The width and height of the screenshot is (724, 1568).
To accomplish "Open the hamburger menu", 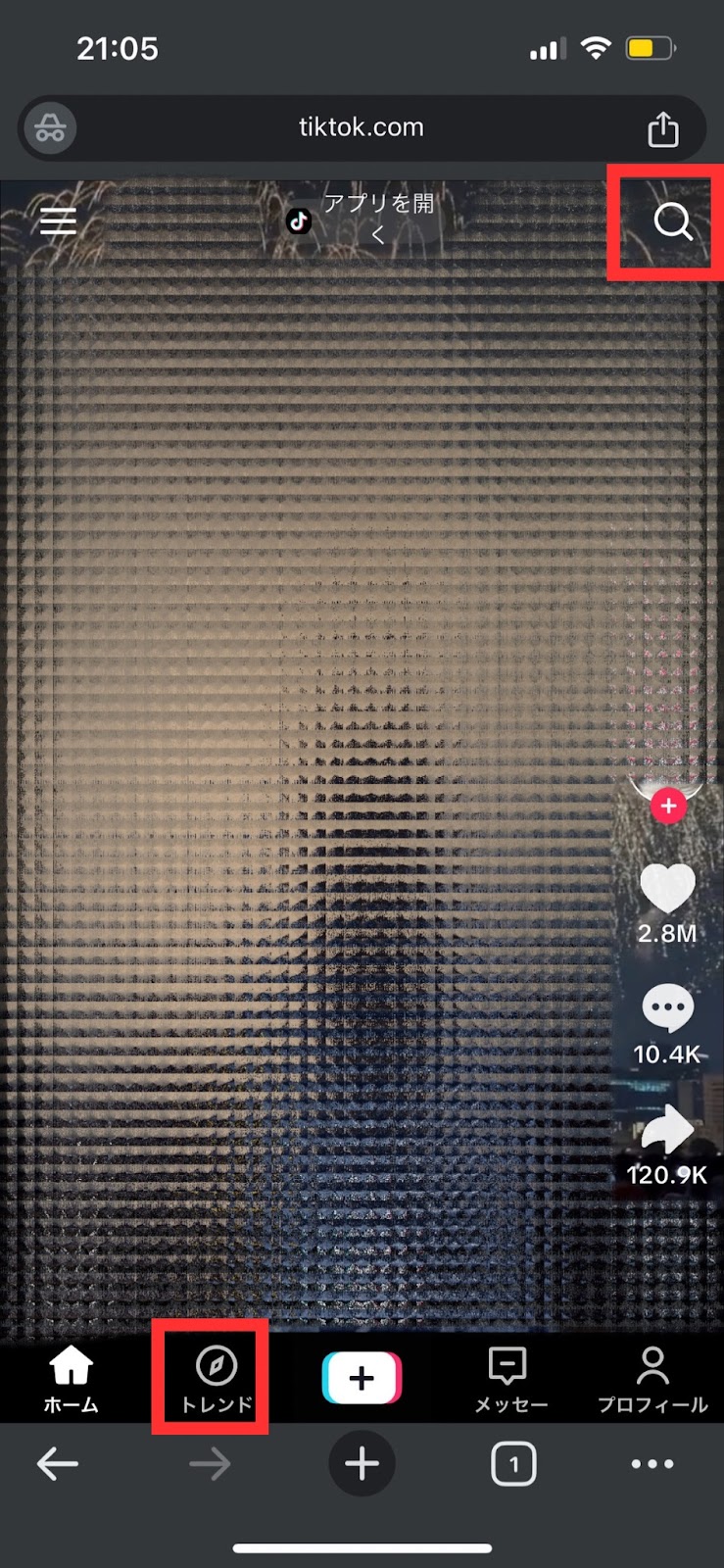I will pos(58,220).
